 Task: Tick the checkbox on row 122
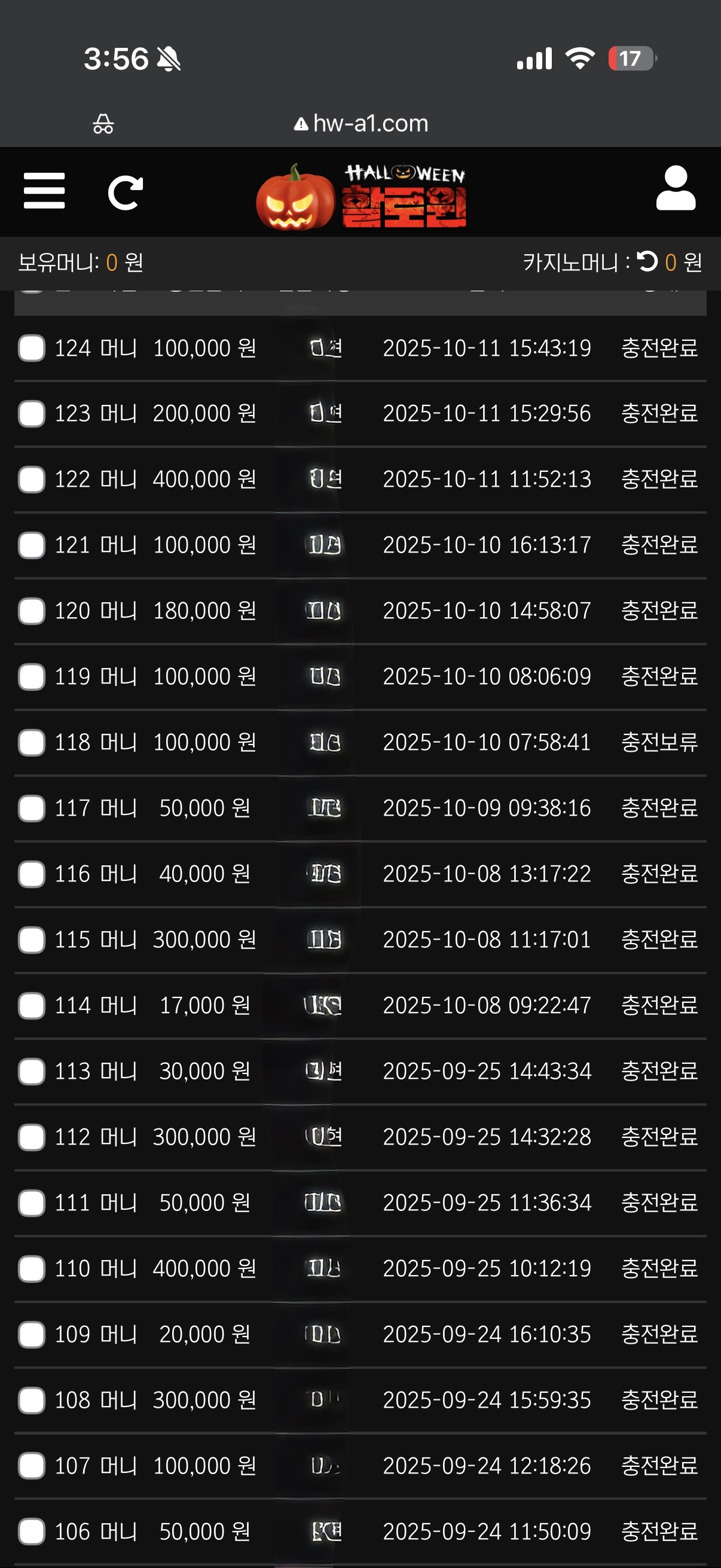coord(32,480)
